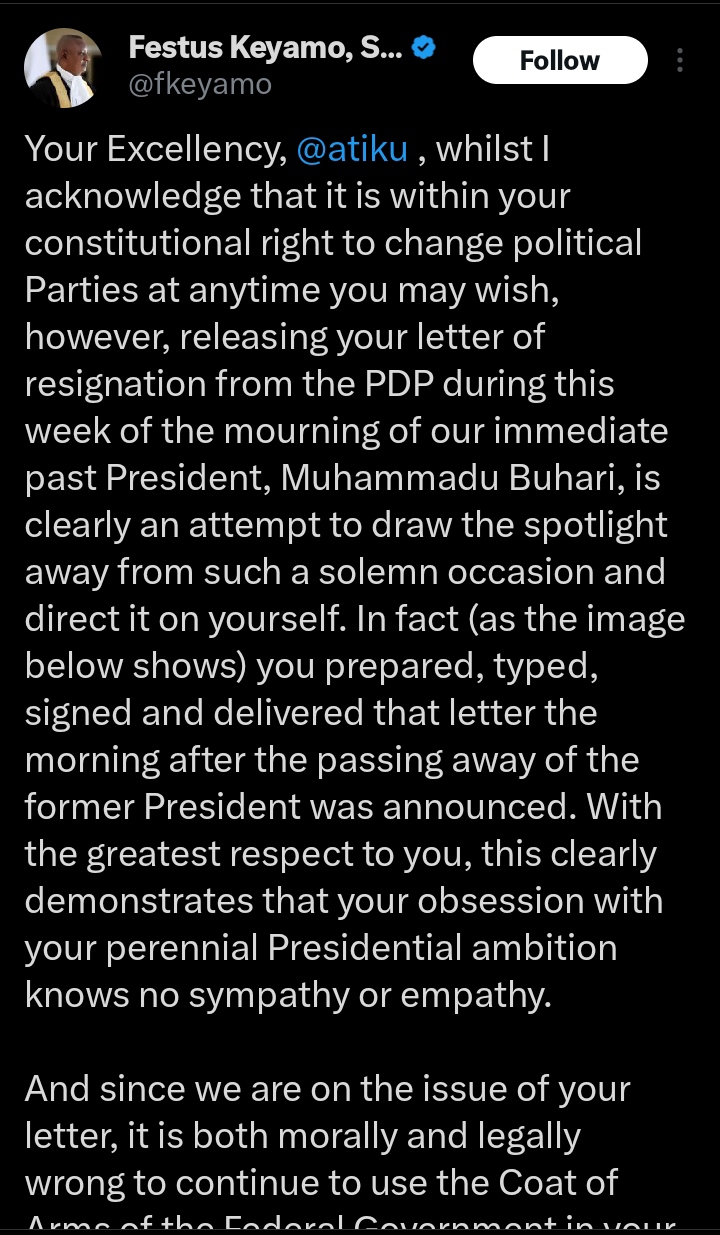Open the post's overflow menu
720x1235 pixels.
click(680, 60)
